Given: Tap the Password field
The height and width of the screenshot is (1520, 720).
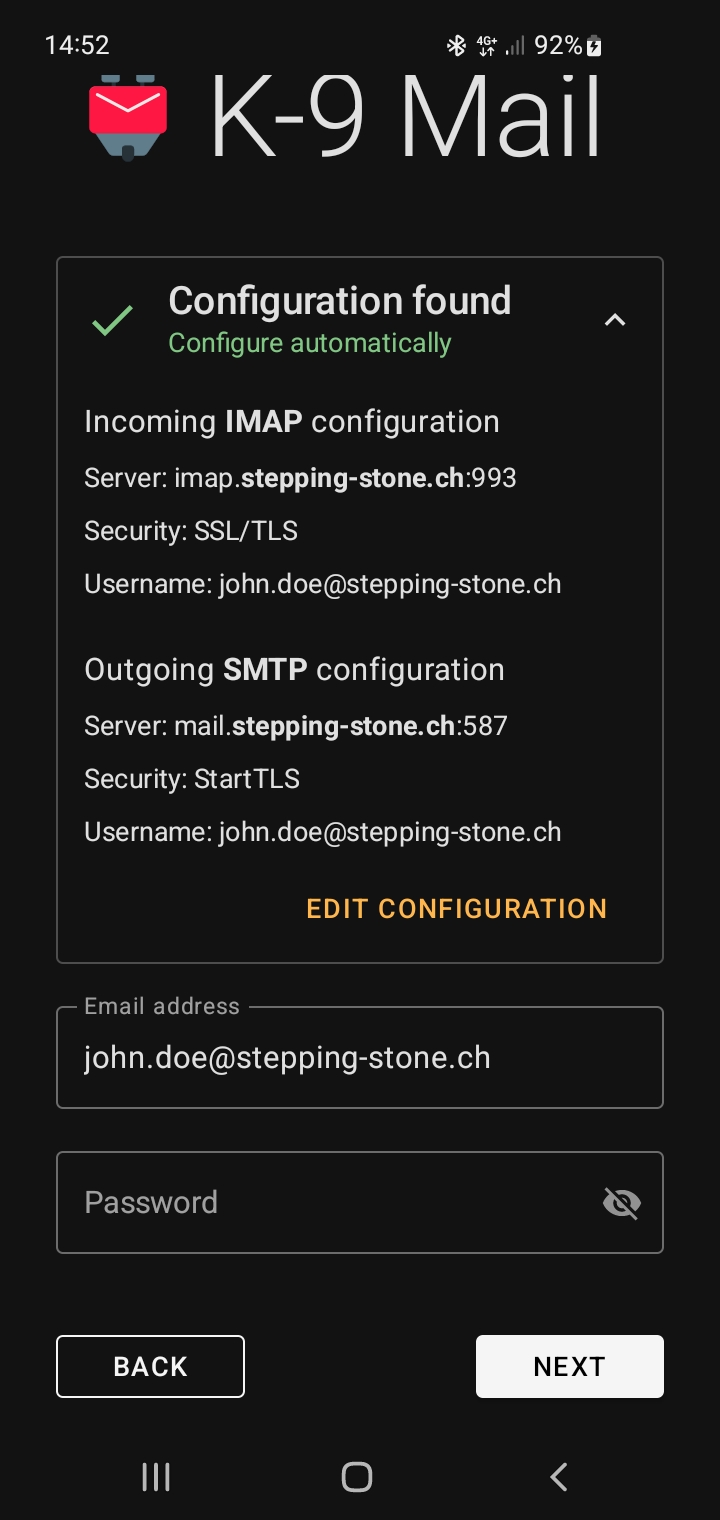Looking at the screenshot, I should [330, 1202].
